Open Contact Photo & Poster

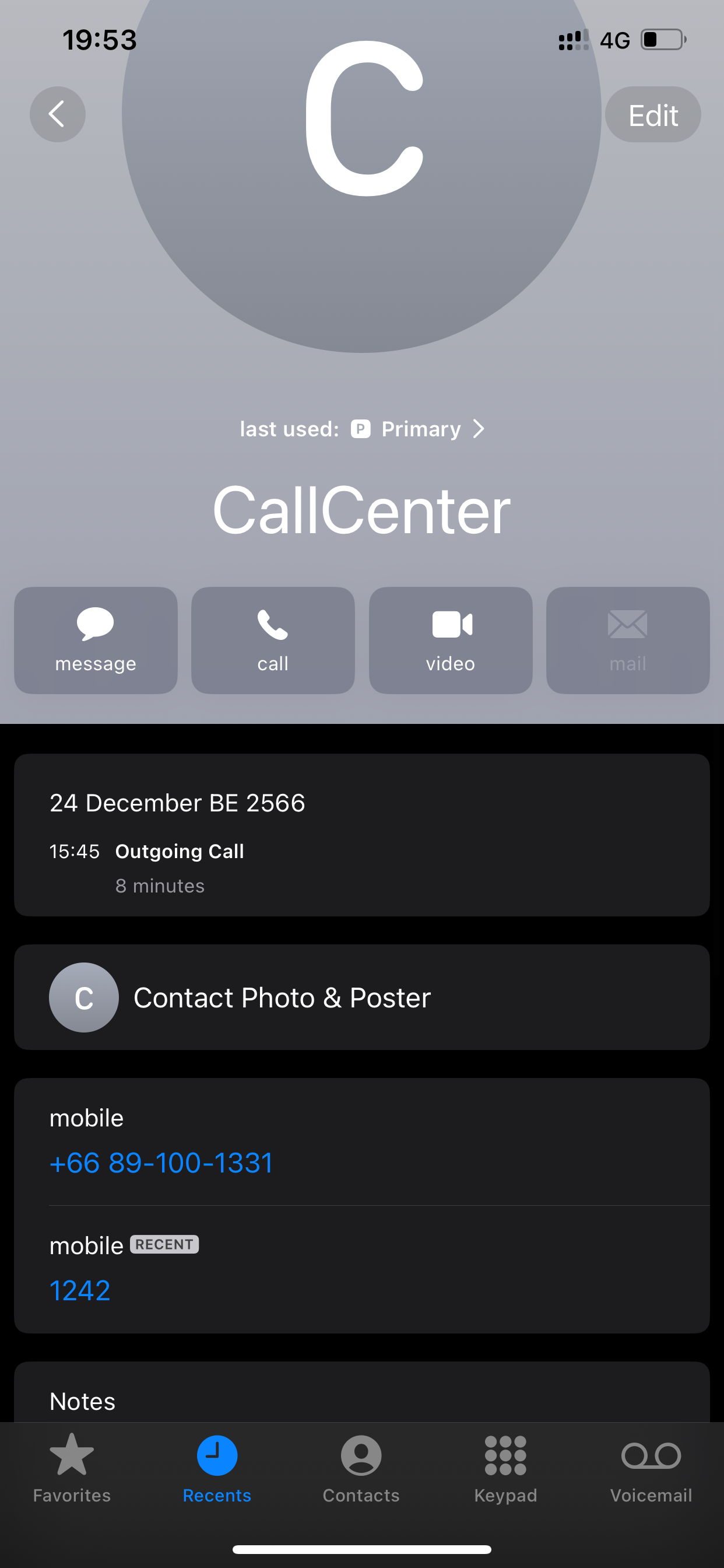point(362,997)
